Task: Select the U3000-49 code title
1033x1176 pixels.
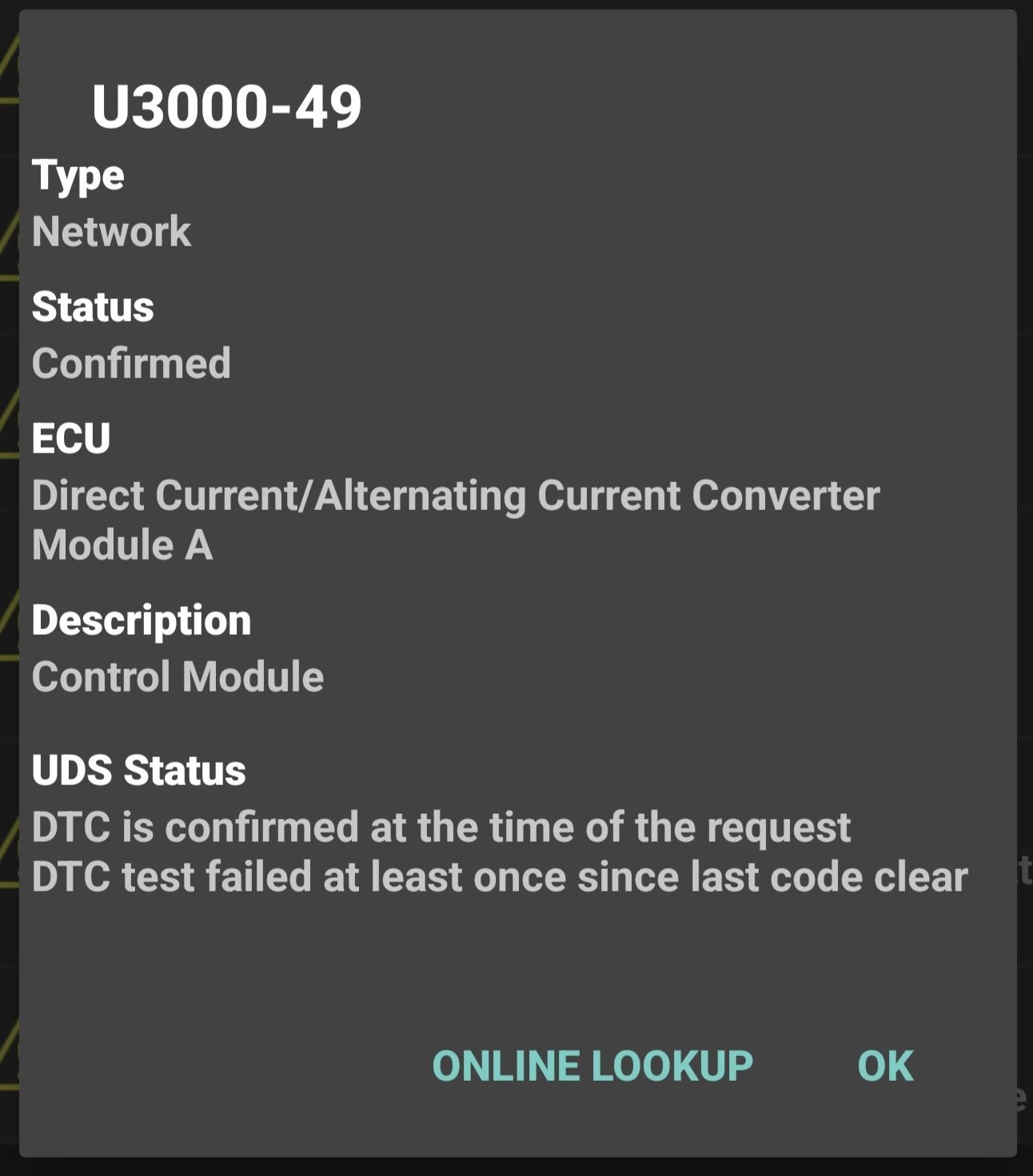Action: [x=226, y=104]
